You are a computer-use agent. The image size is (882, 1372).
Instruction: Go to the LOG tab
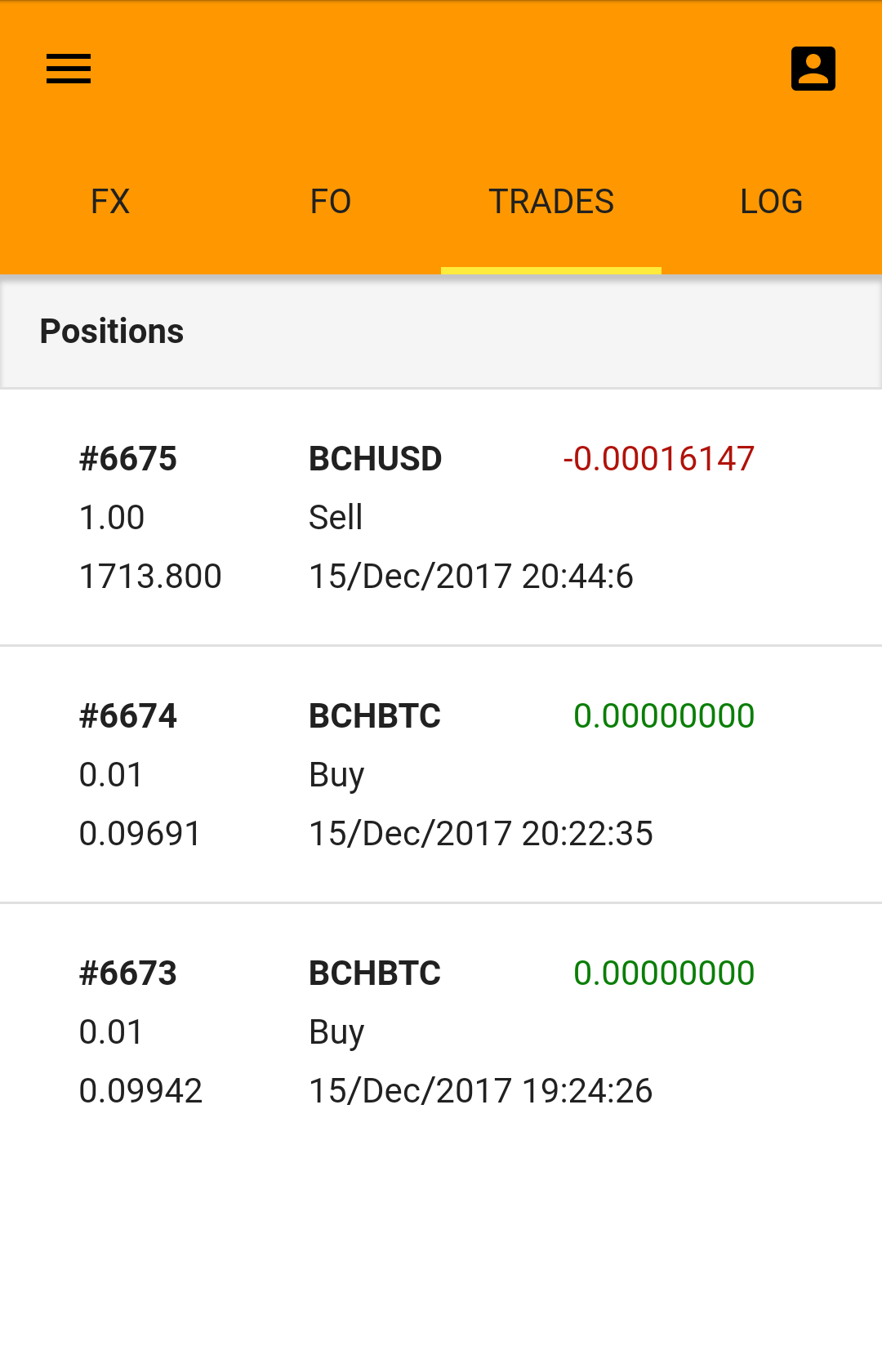tap(771, 202)
